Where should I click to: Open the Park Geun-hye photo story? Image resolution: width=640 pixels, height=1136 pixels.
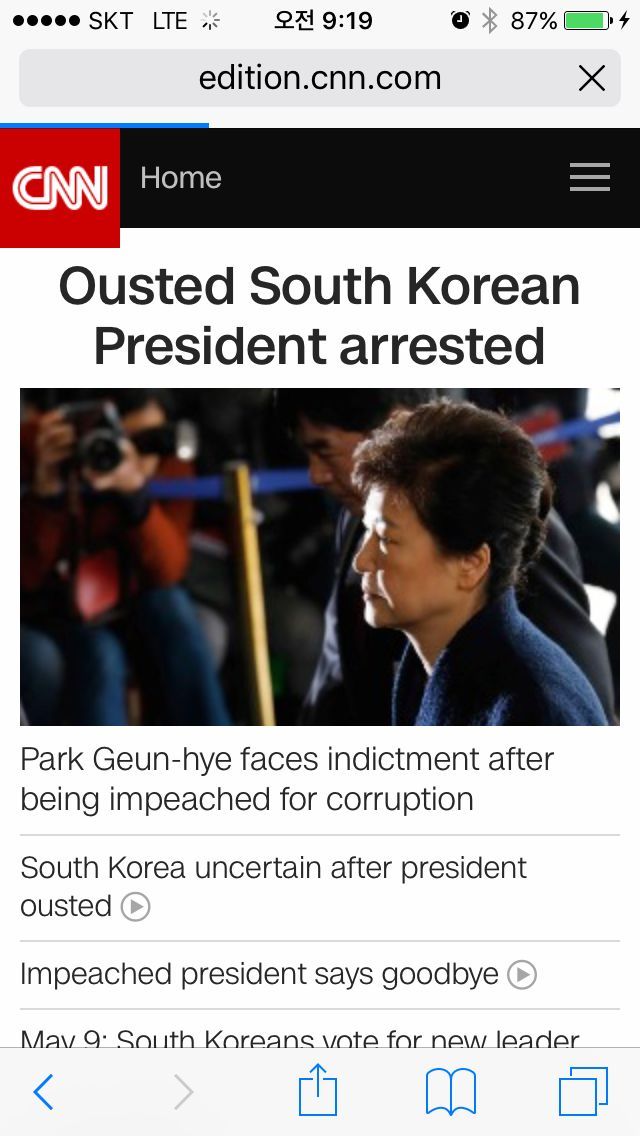(320, 556)
